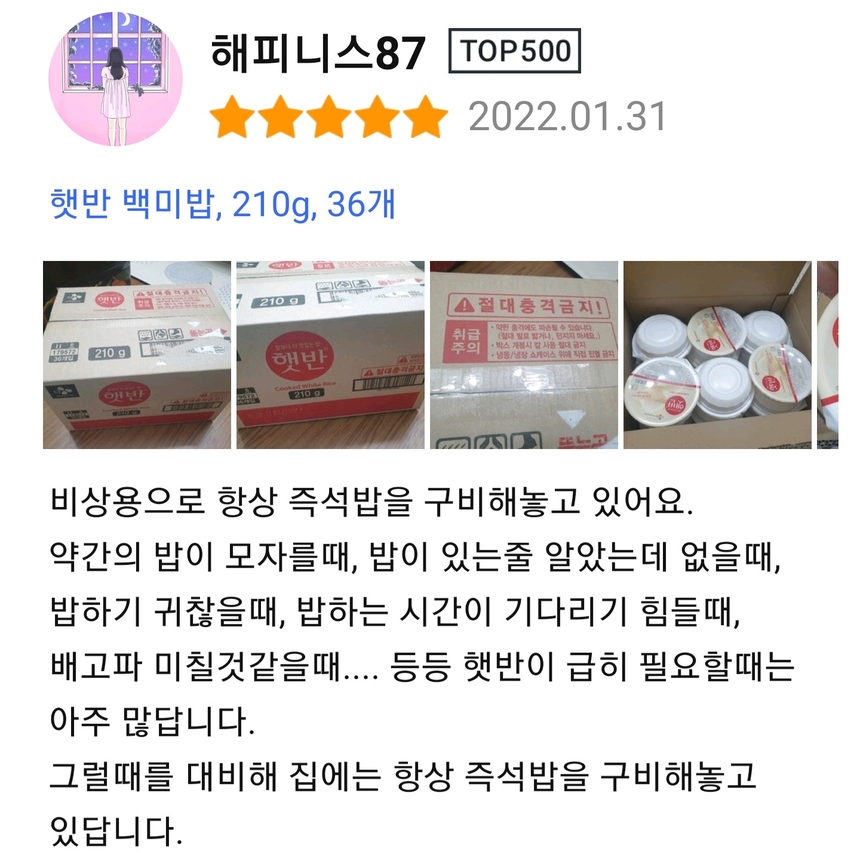Open third photo with the 절대충격금지 warning label
Image resolution: width=860 pixels, height=864 pixels.
523,355
